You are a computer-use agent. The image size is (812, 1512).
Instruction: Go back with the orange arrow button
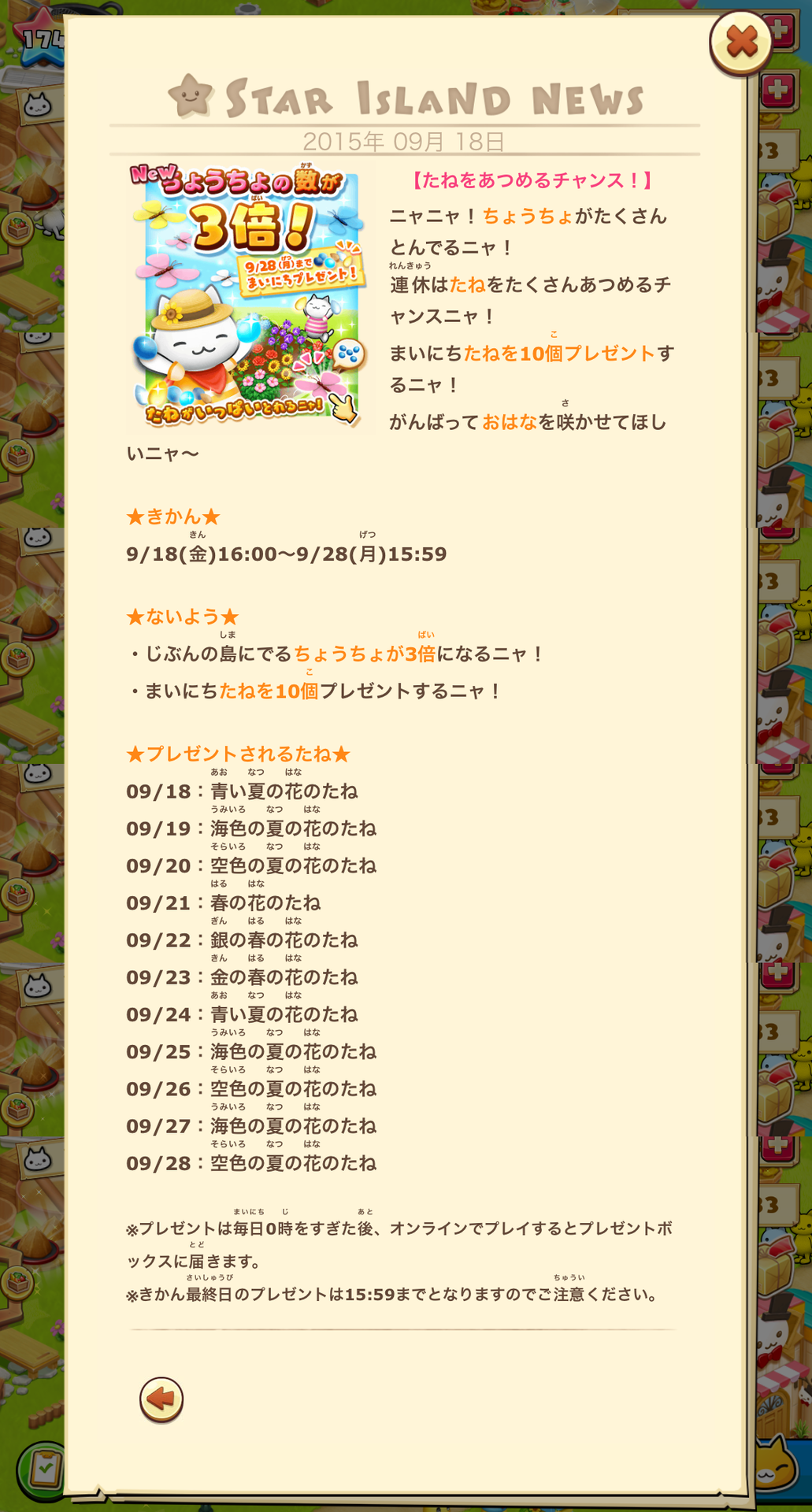pos(161,1399)
